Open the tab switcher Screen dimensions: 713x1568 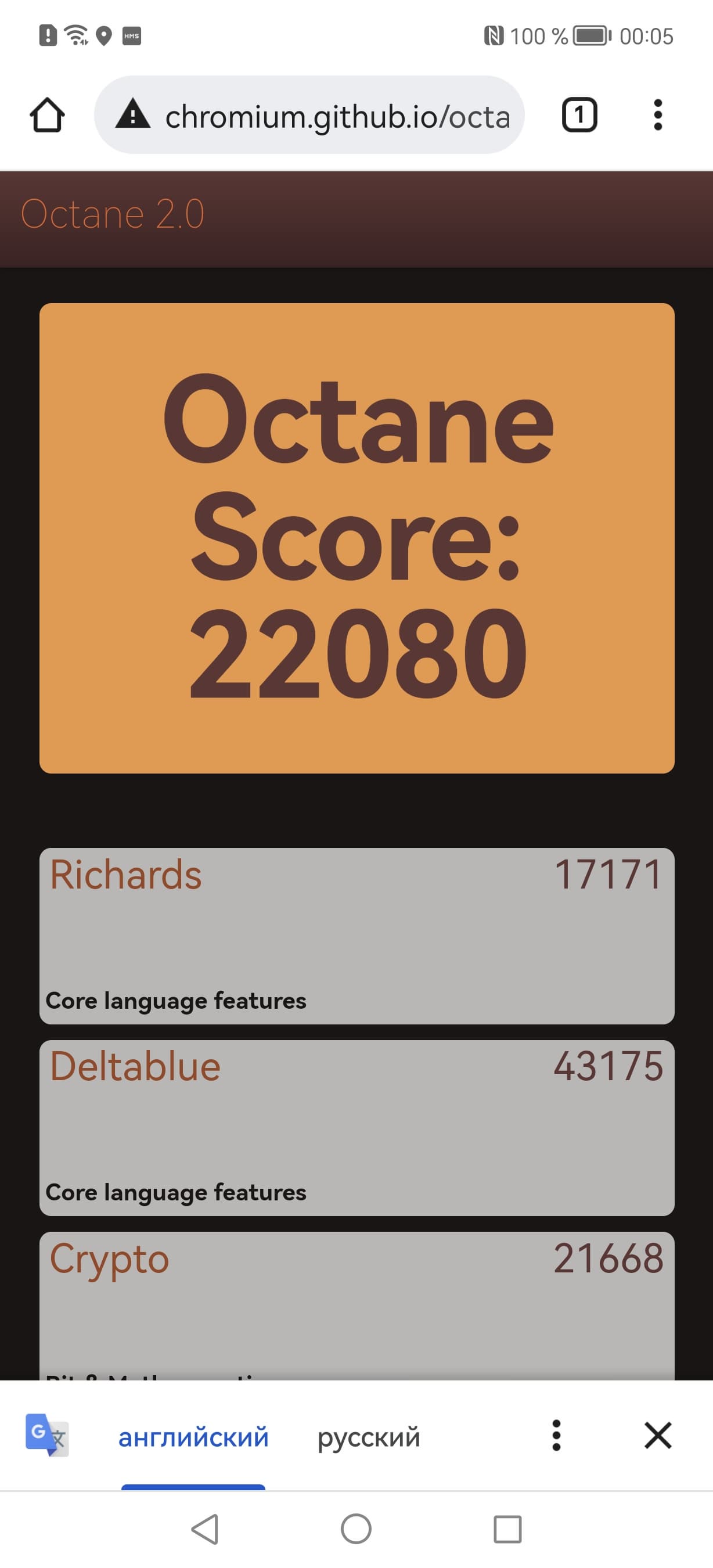[578, 115]
